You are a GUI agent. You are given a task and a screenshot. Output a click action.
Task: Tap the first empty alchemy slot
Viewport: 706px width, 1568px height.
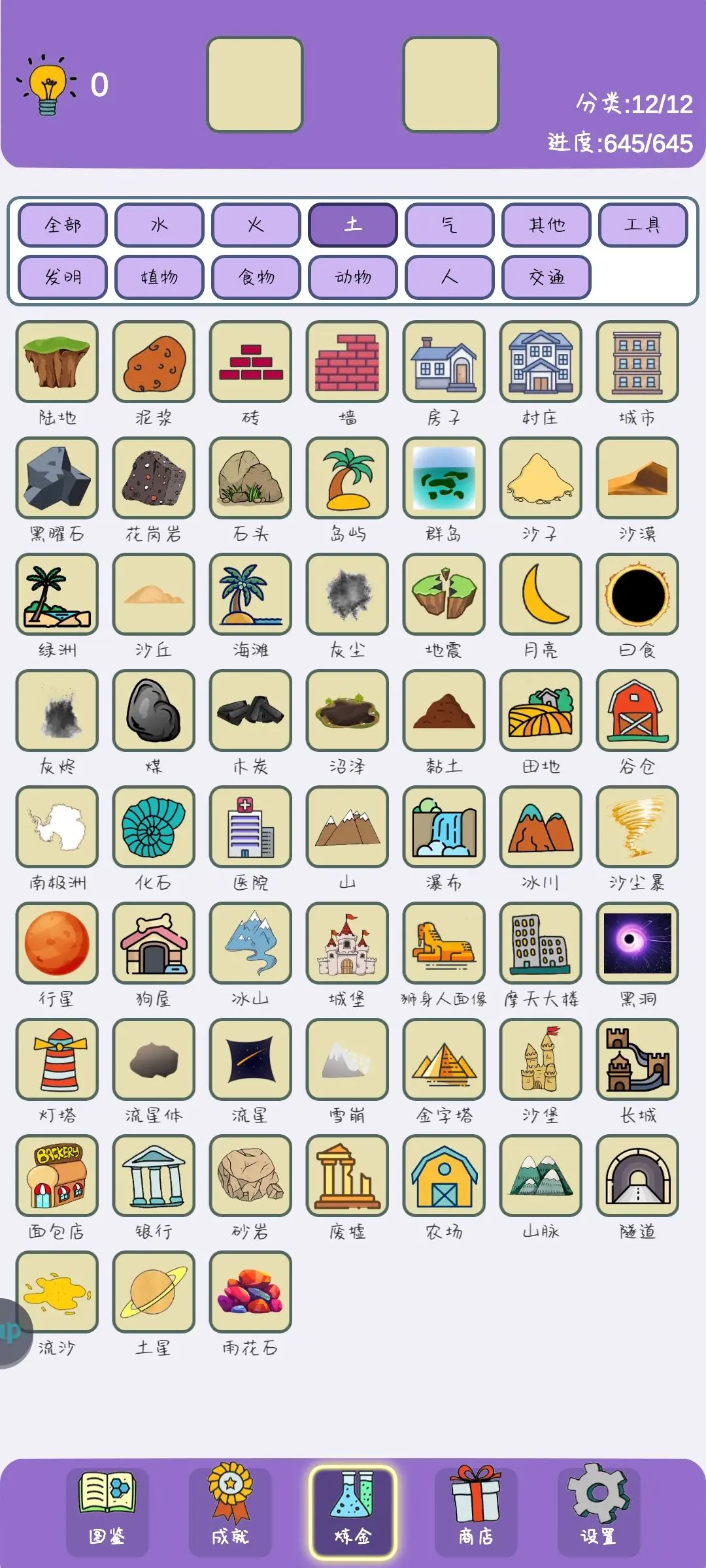pyautogui.click(x=255, y=85)
